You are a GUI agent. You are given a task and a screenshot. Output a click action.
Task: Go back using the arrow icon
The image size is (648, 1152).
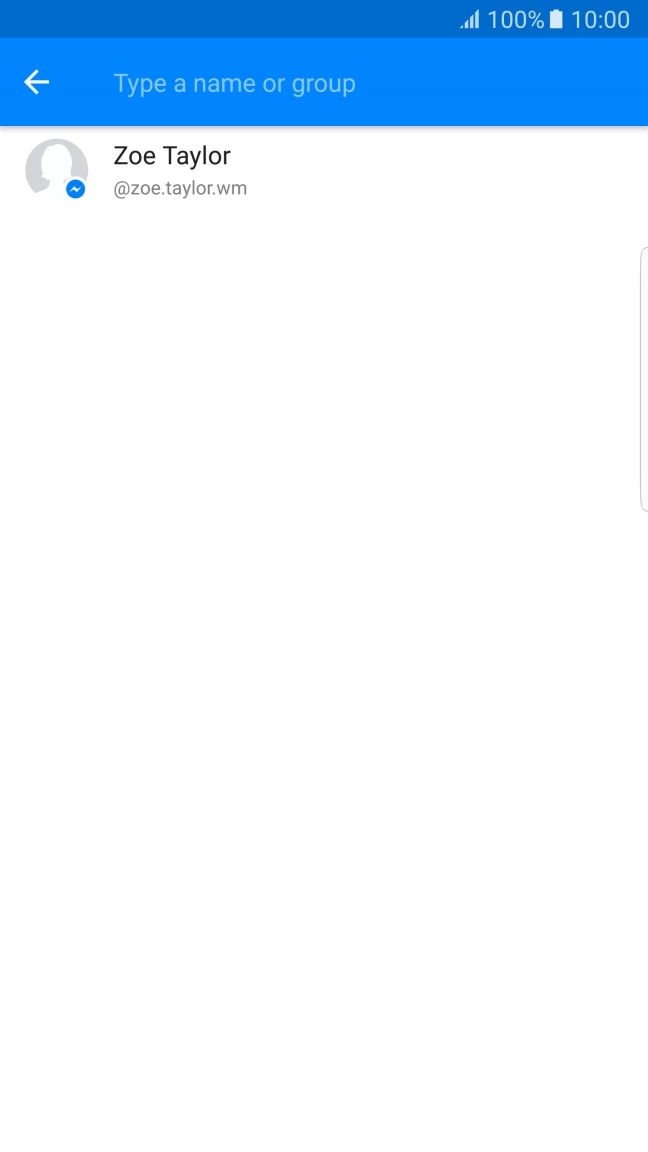coord(37,82)
